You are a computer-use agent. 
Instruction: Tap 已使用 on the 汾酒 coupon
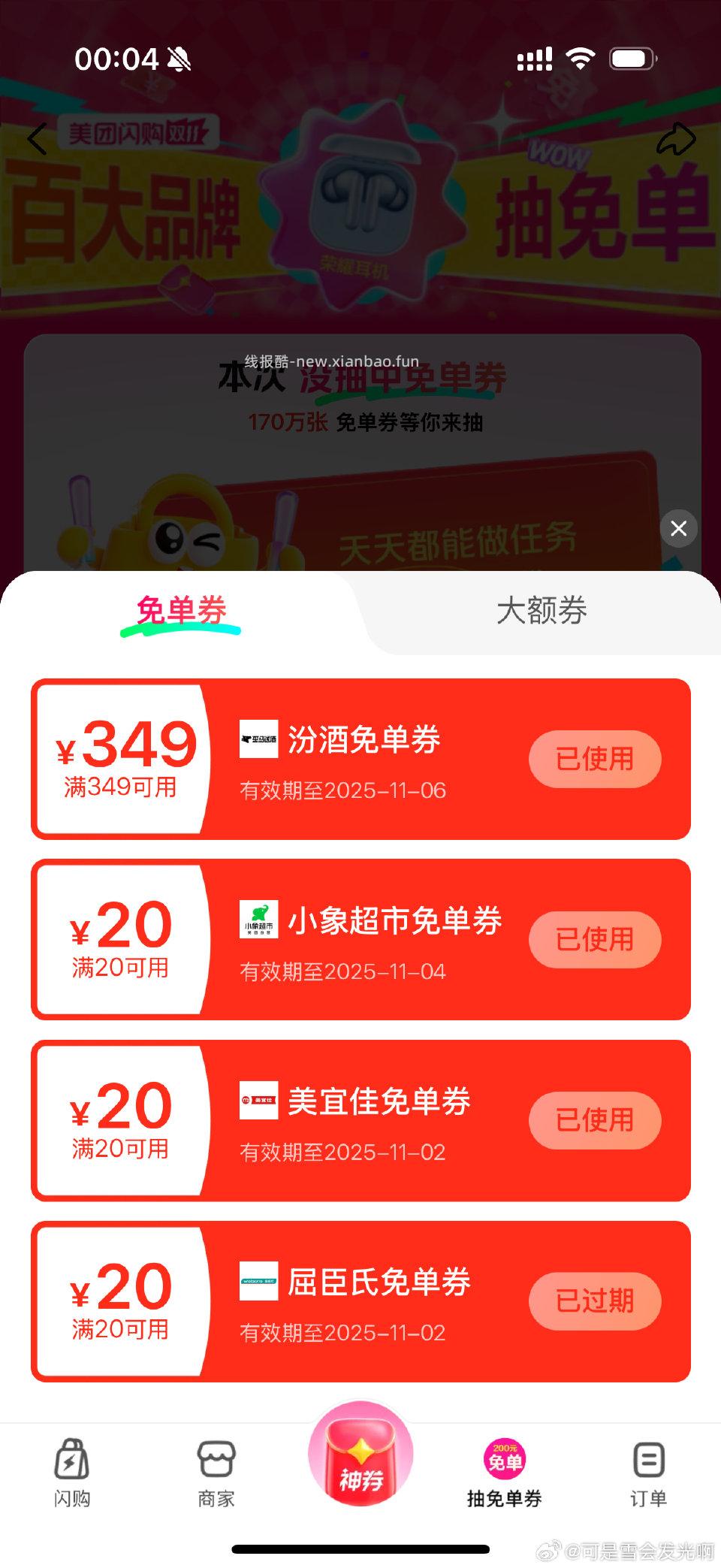coord(594,759)
